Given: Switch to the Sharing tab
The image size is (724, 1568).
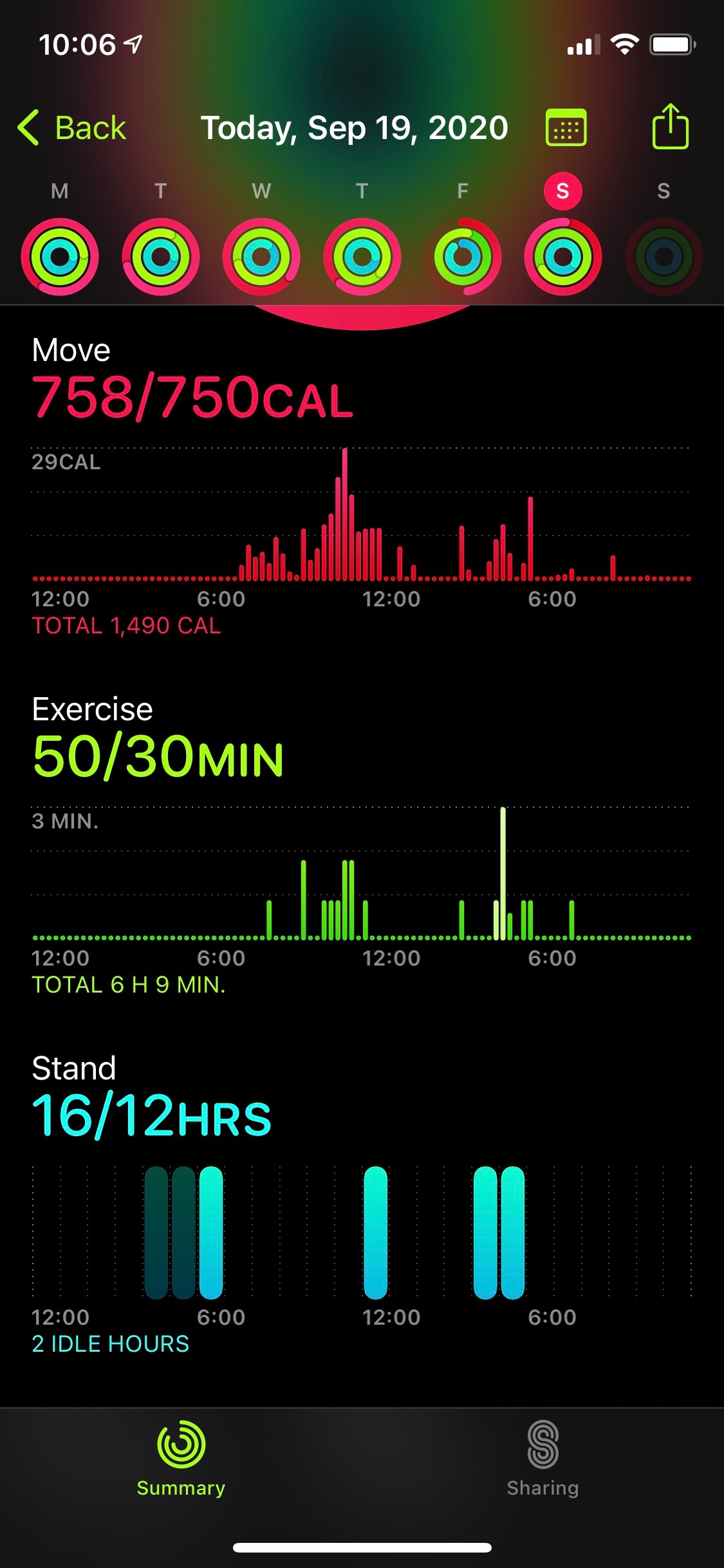Looking at the screenshot, I should pos(543,1459).
